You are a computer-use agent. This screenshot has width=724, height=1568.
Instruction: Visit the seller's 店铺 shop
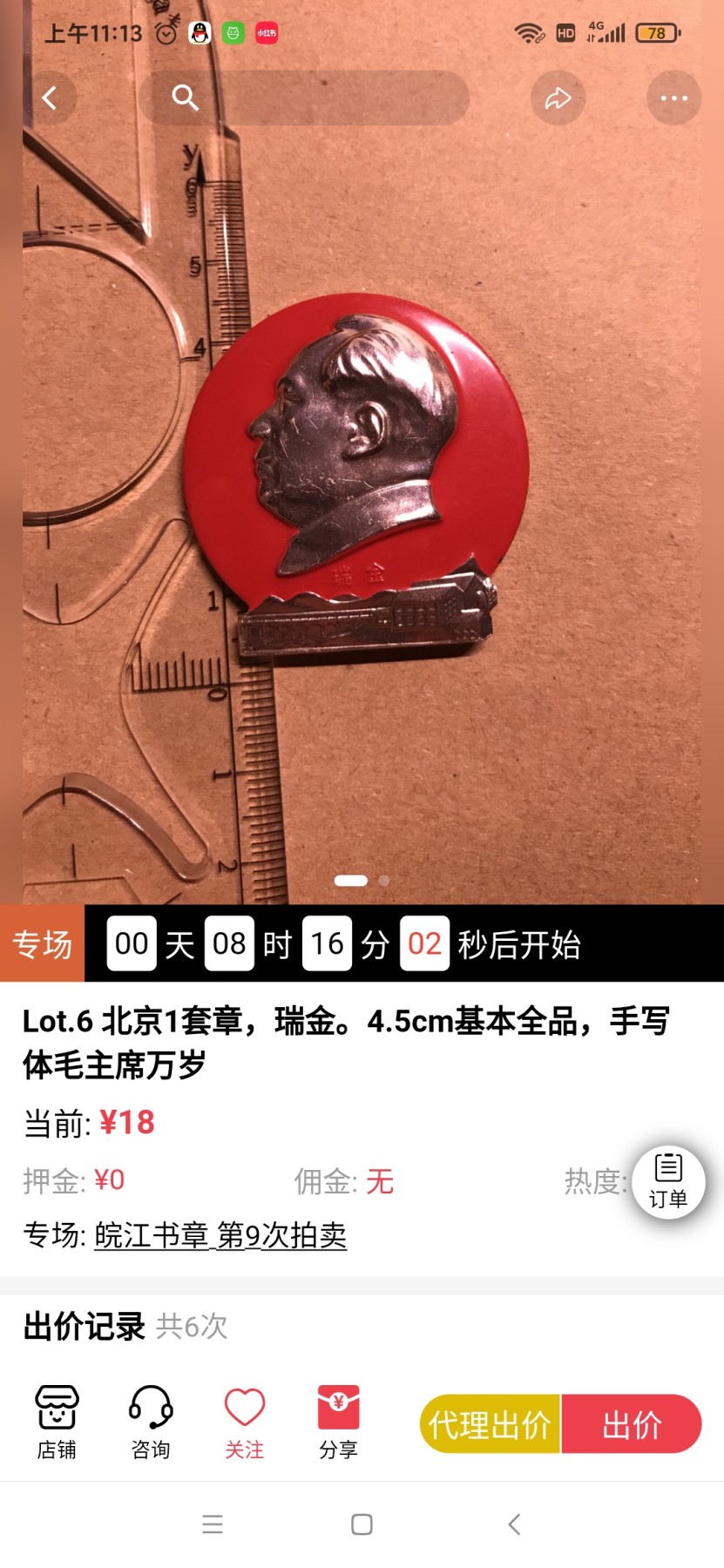(57, 1422)
